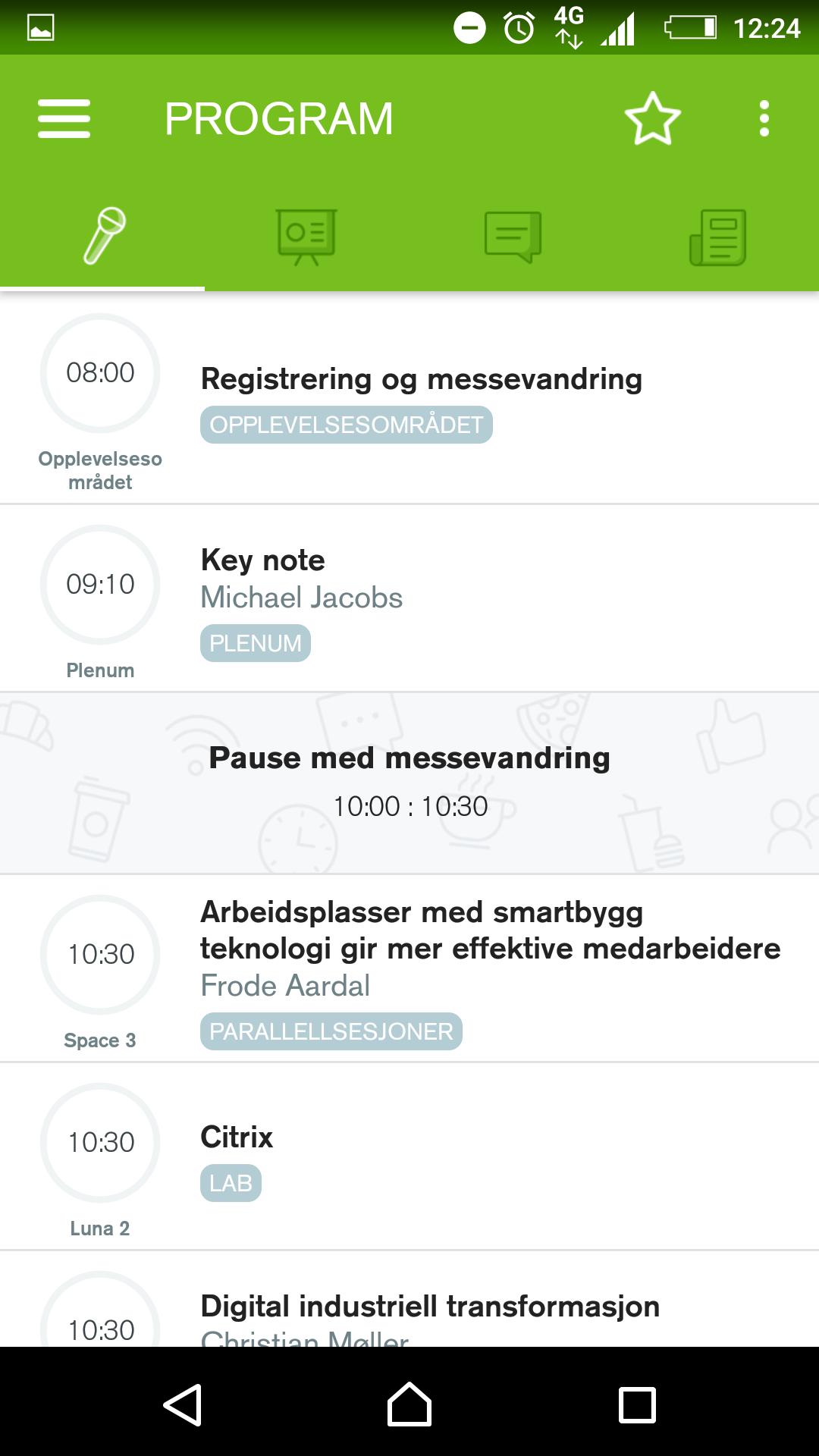Open the three-dot overflow menu
This screenshot has height=1456, width=819.
(x=764, y=119)
